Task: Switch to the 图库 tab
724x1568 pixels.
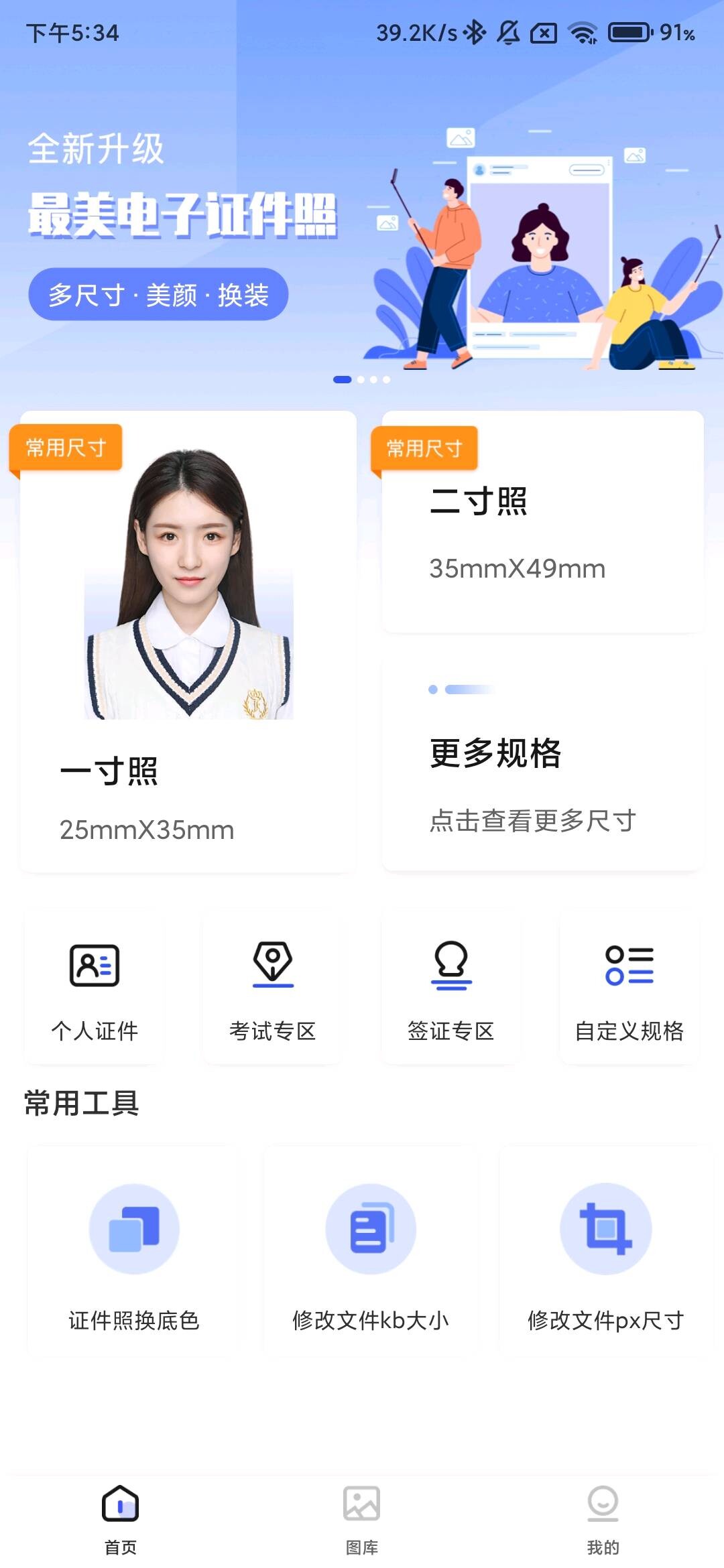Action: click(362, 1518)
